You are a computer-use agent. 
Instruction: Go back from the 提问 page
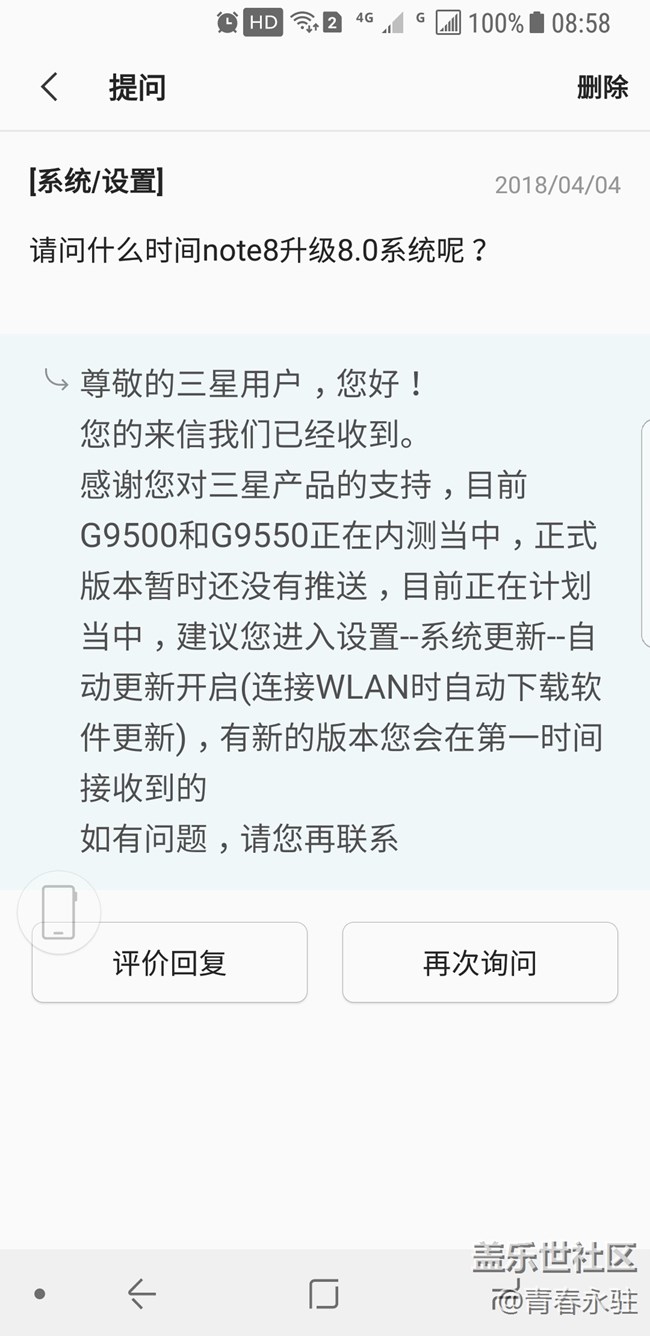click(x=49, y=88)
